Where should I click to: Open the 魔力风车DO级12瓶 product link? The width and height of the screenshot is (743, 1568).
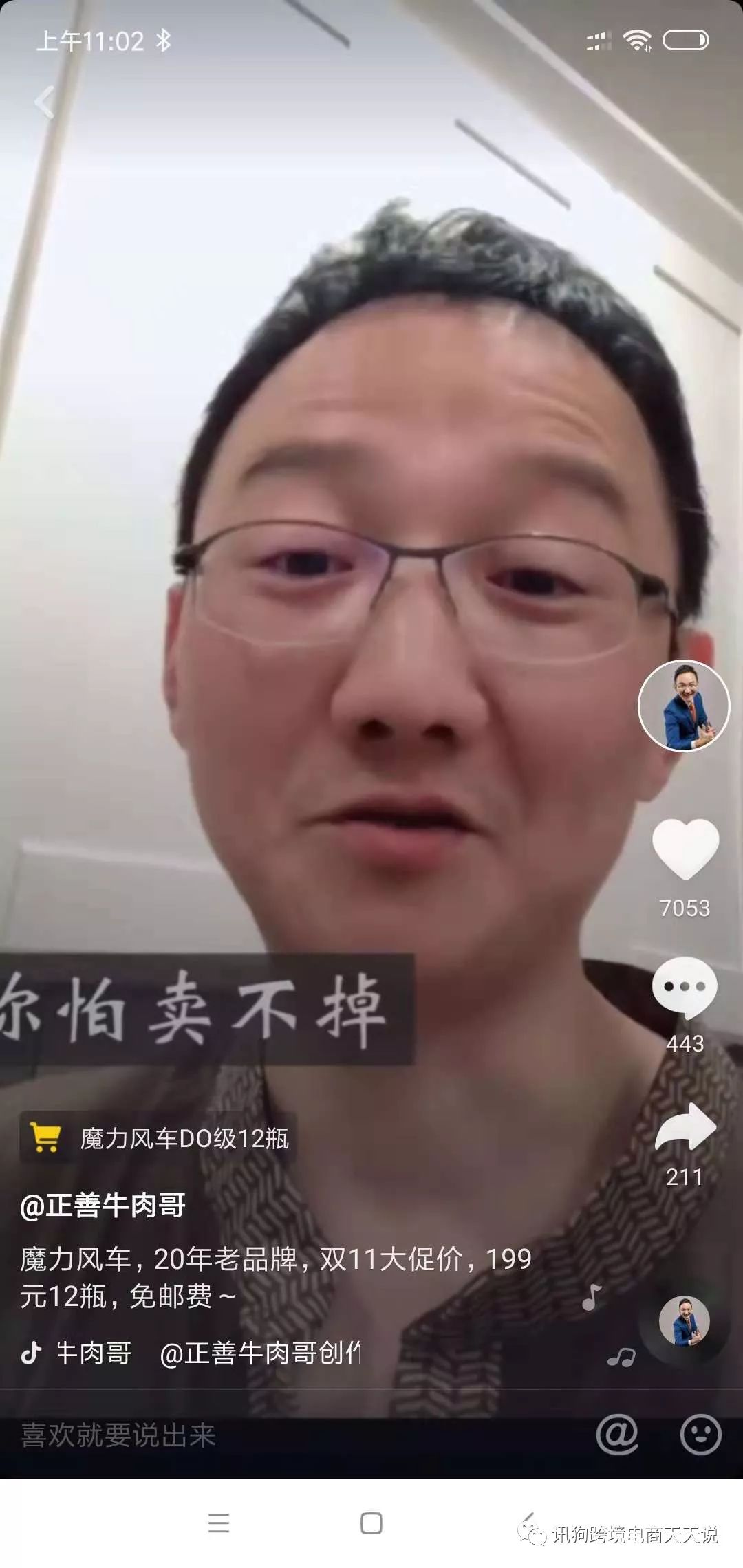[160, 1138]
